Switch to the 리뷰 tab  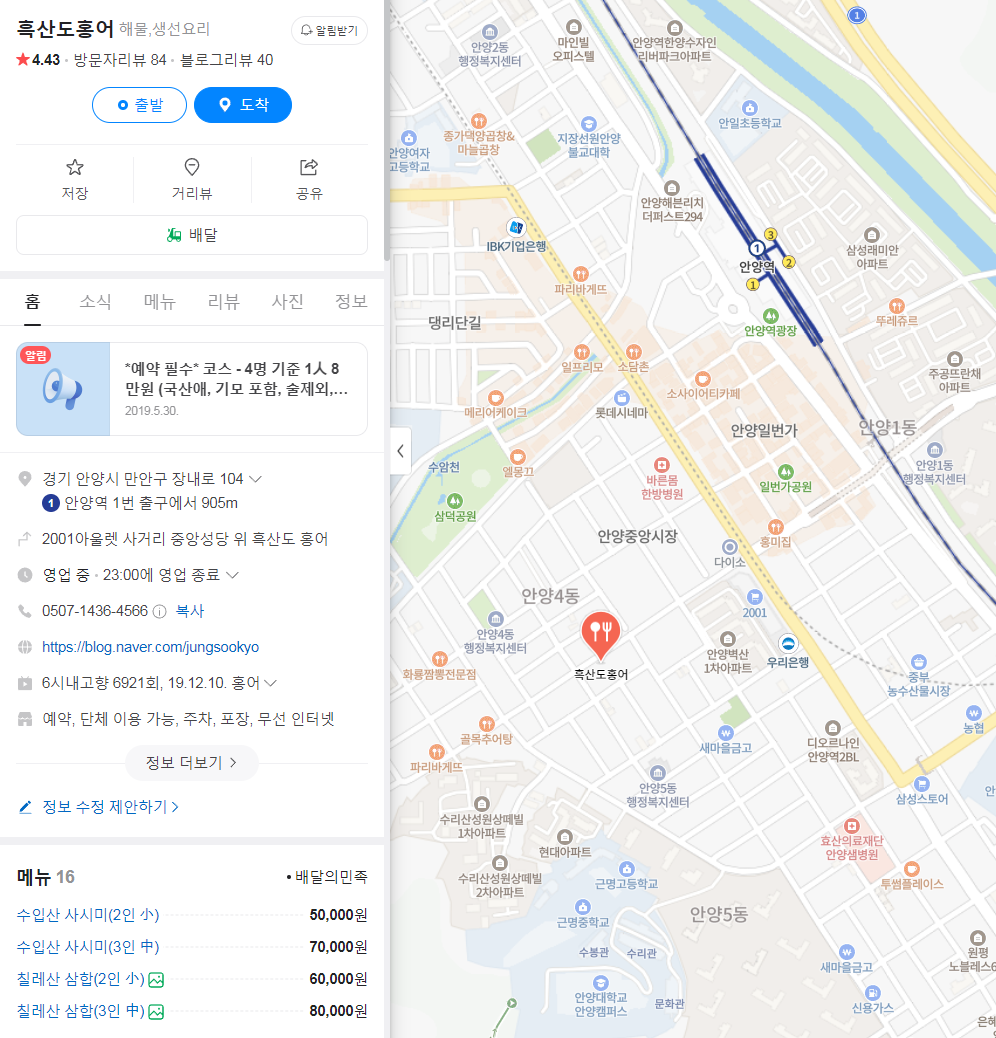click(x=224, y=301)
